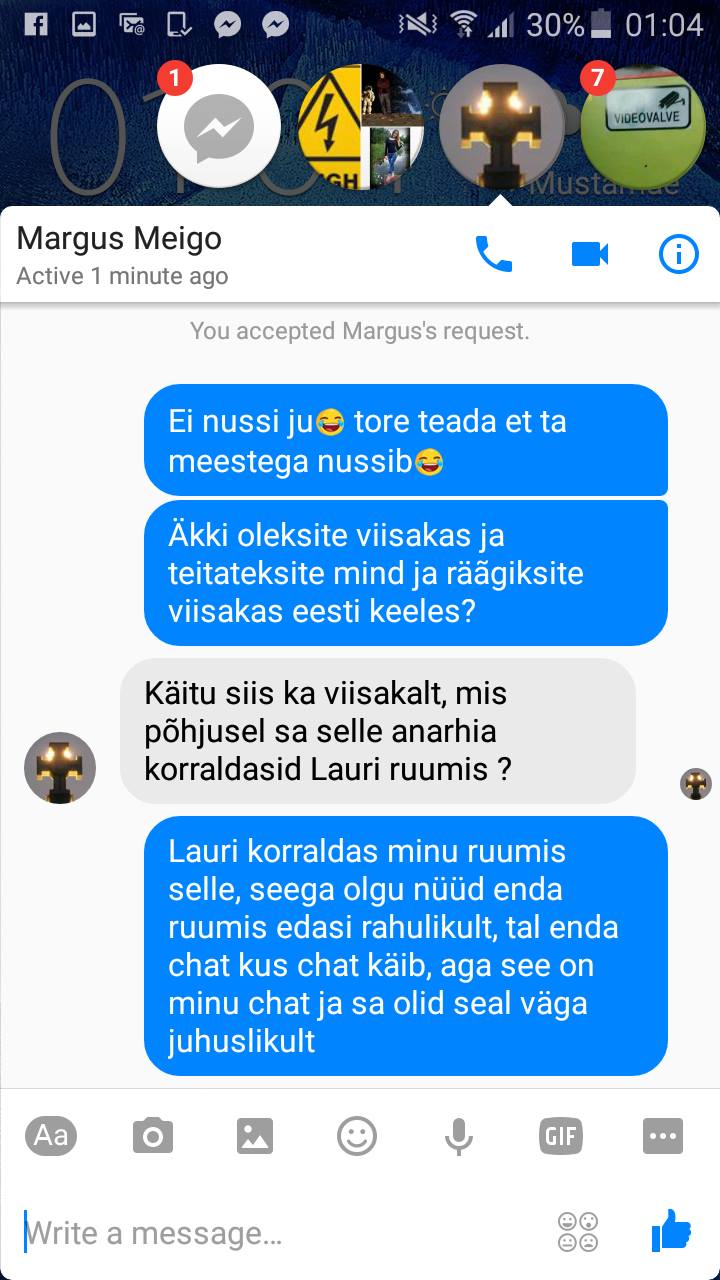Open the GIF picker

[561, 1136]
